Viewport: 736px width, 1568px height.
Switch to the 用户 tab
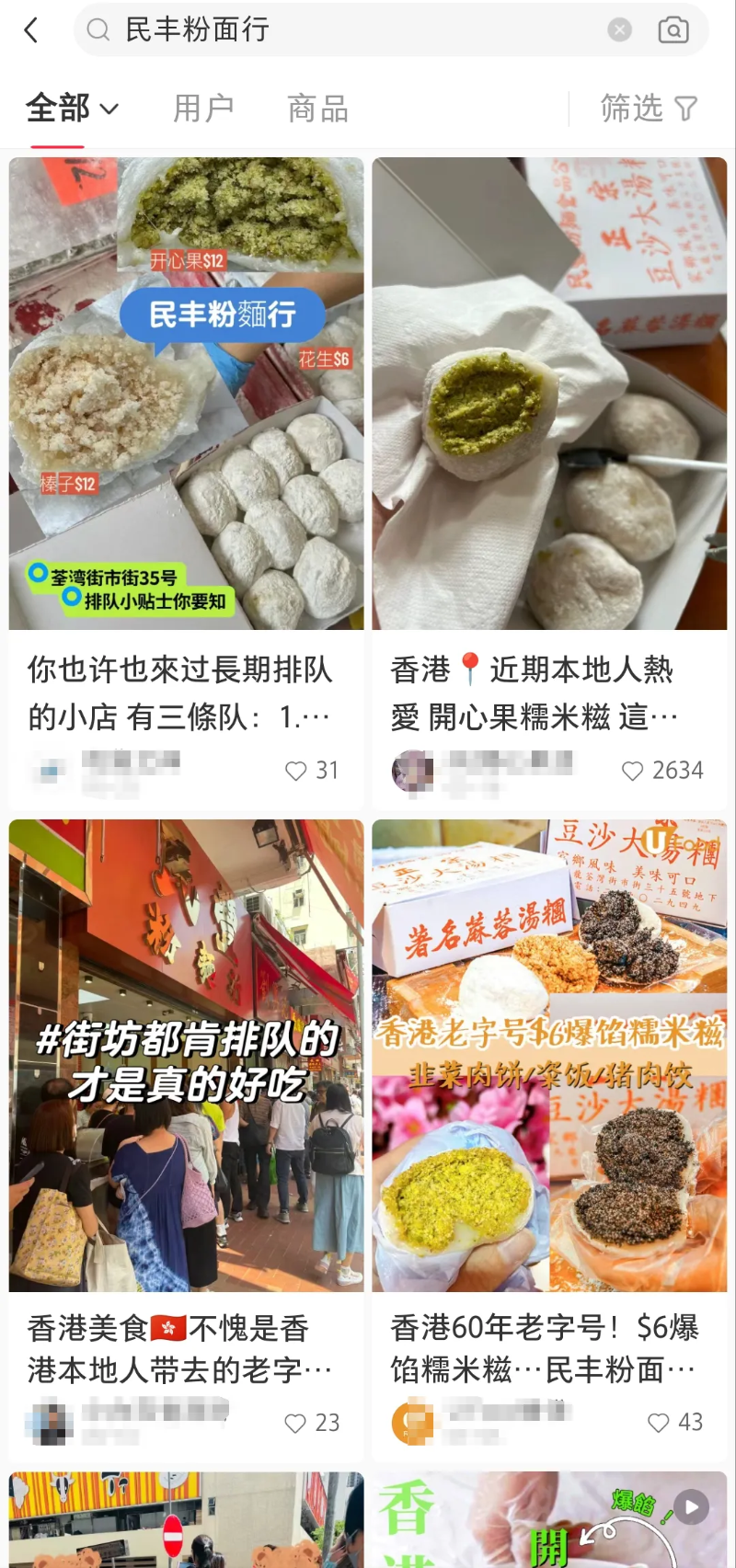203,108
